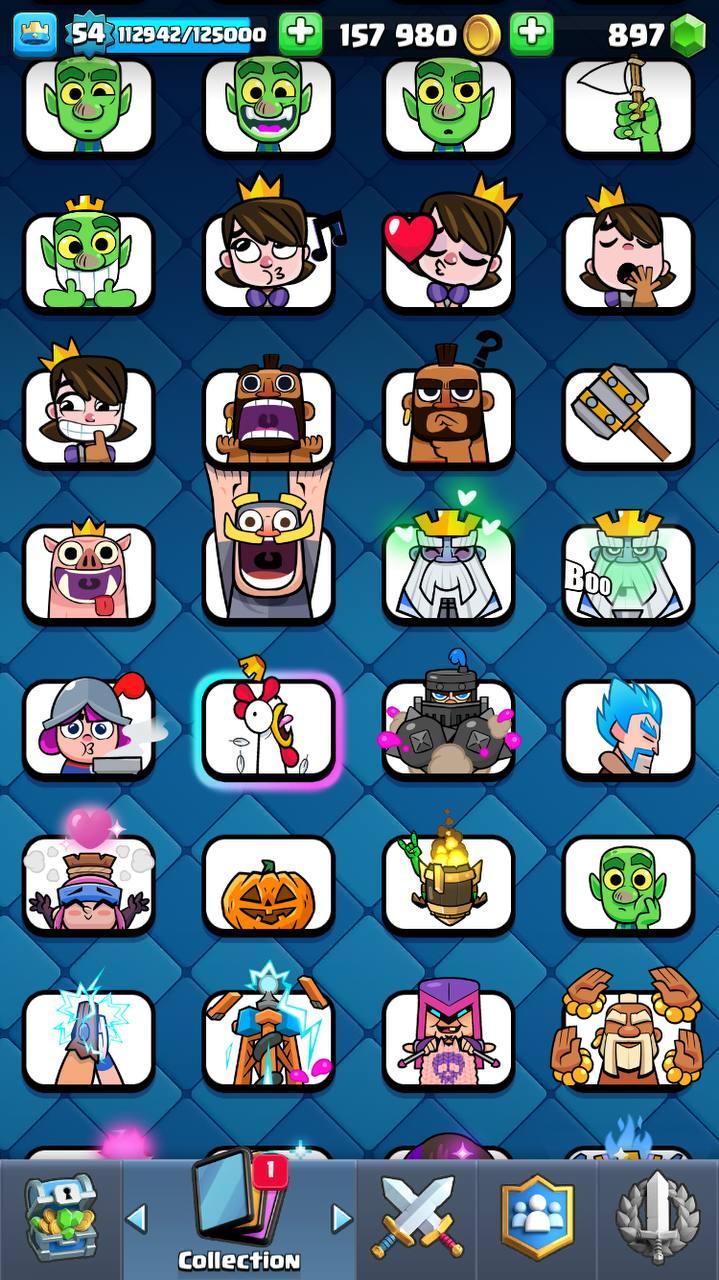Open the shop chest tab
The height and width of the screenshot is (1280, 719).
tap(60, 1218)
